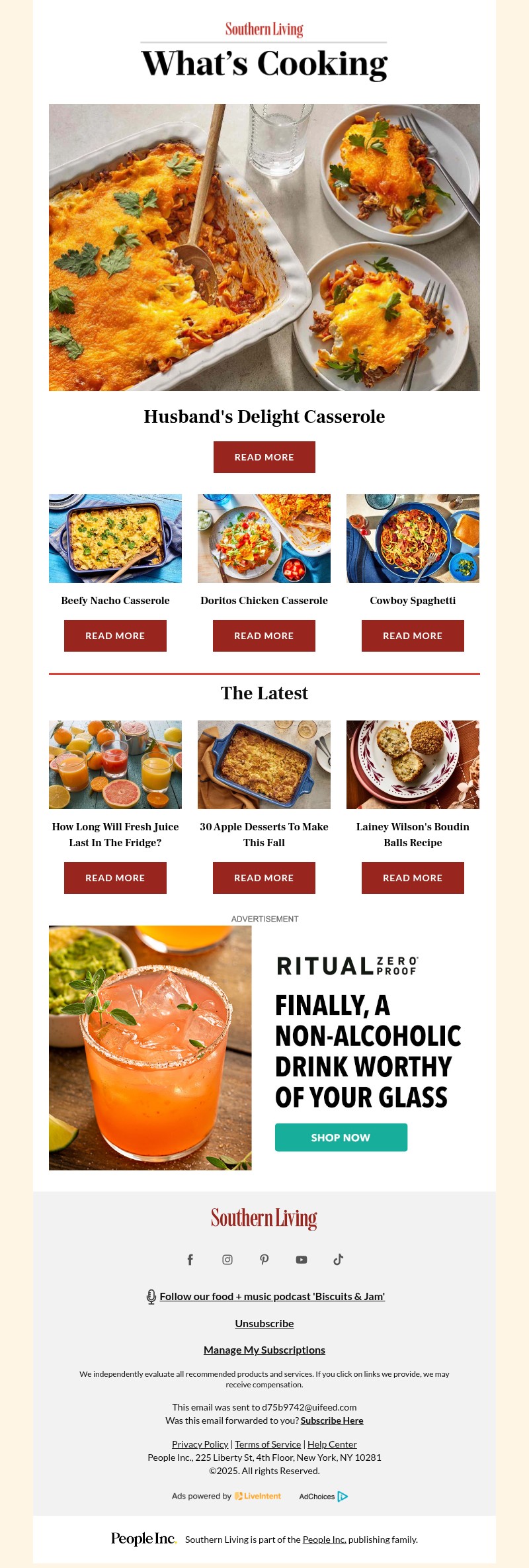Screen dimensions: 529x1568
Task: Open the Unsubscribe link
Action: click(264, 1323)
